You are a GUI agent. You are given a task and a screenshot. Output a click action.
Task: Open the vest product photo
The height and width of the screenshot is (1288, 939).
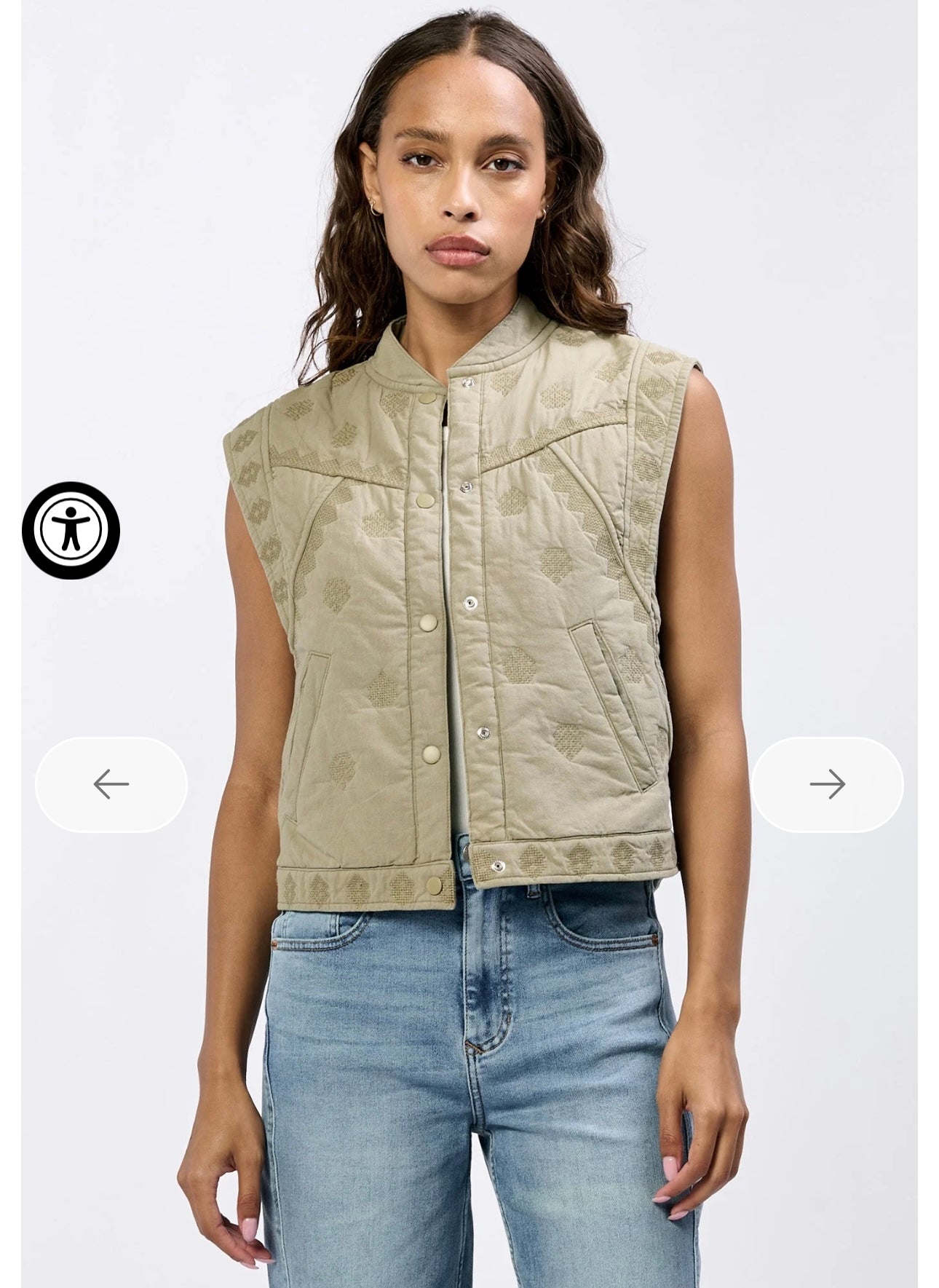[x=469, y=619]
